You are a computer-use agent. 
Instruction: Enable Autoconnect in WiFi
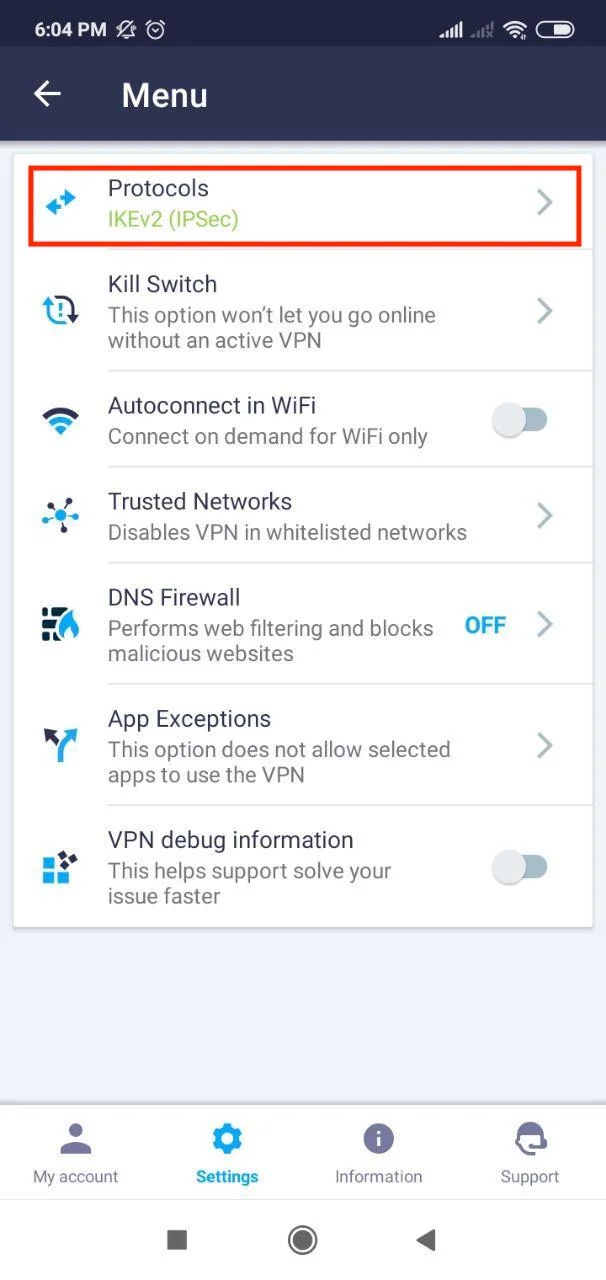[520, 420]
